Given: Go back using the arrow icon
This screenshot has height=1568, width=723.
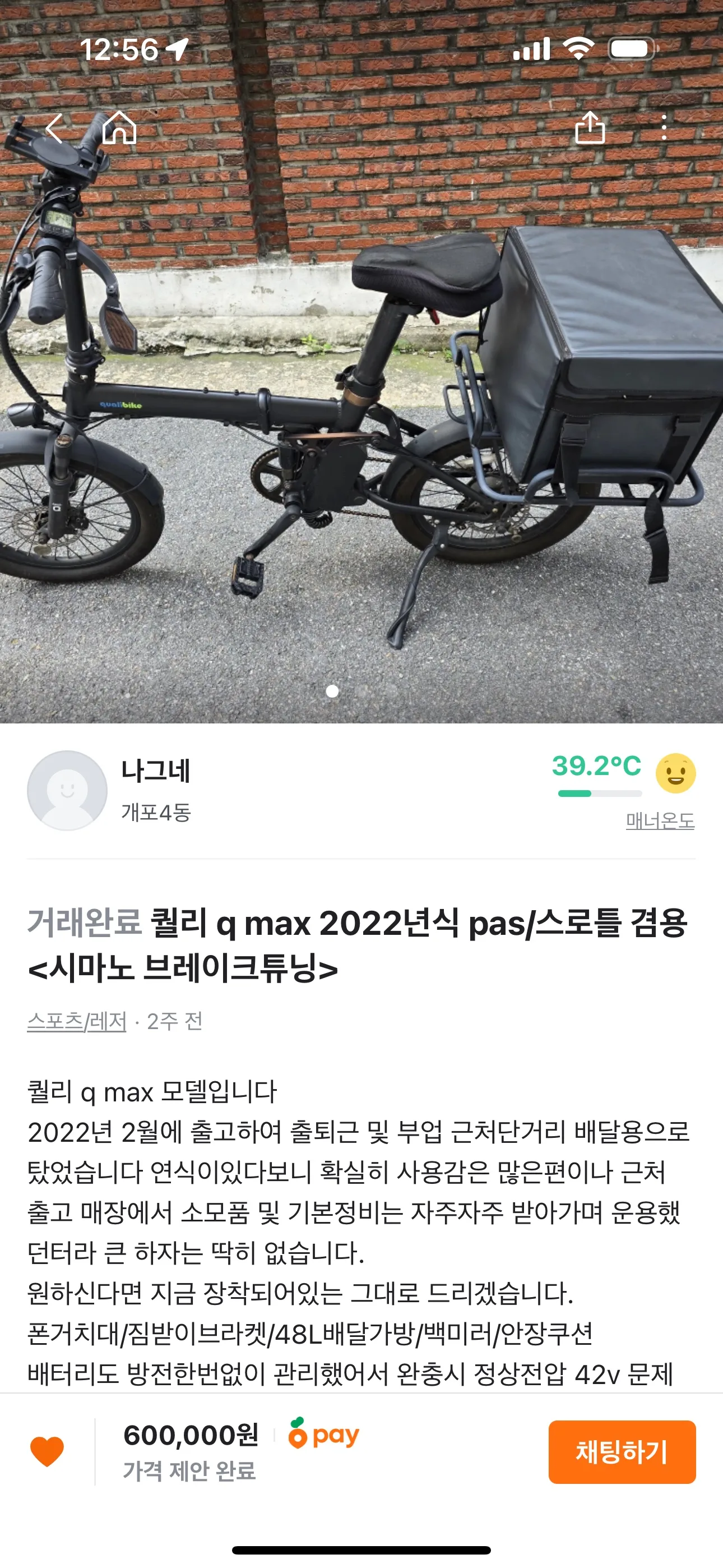Looking at the screenshot, I should pos(55,128).
